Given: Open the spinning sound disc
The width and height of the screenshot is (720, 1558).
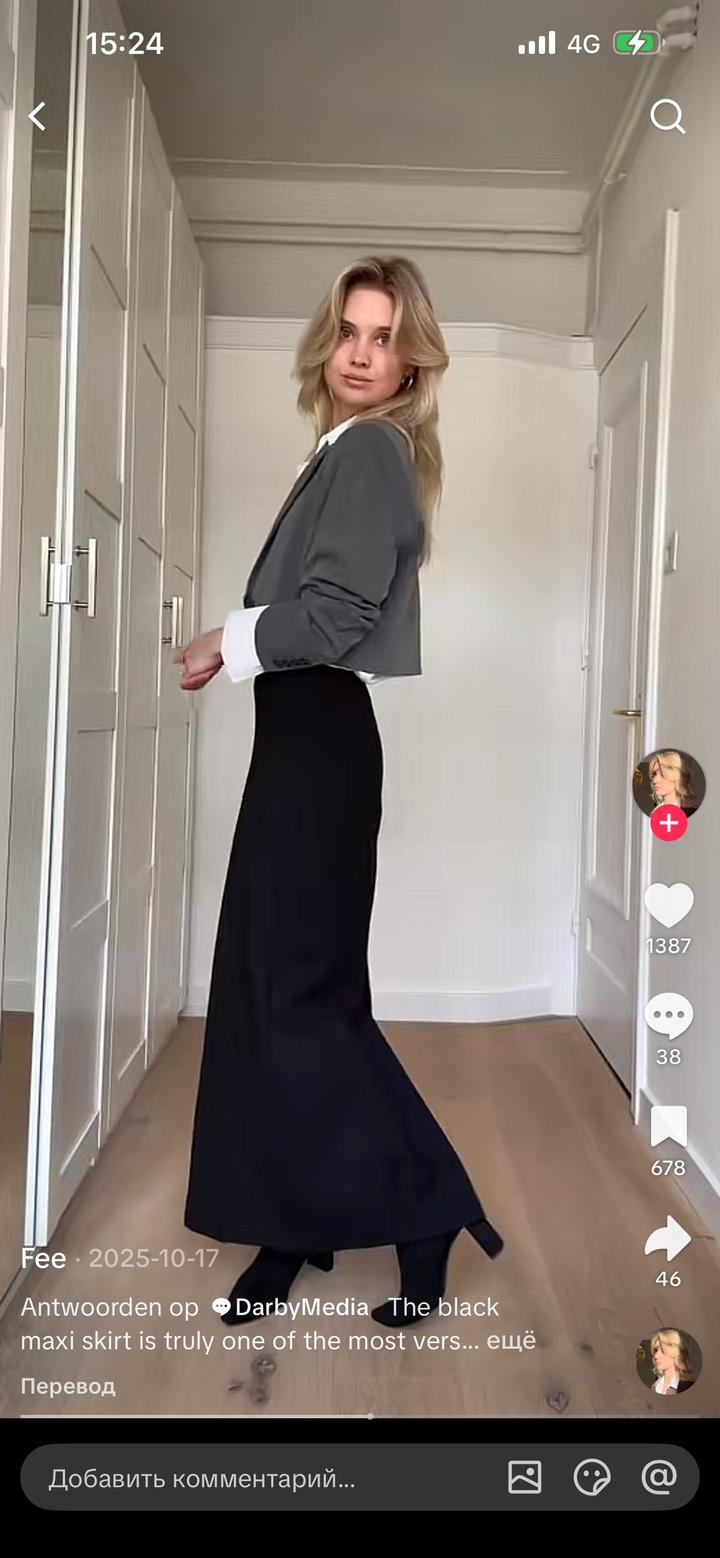Looking at the screenshot, I should [x=668, y=1361].
